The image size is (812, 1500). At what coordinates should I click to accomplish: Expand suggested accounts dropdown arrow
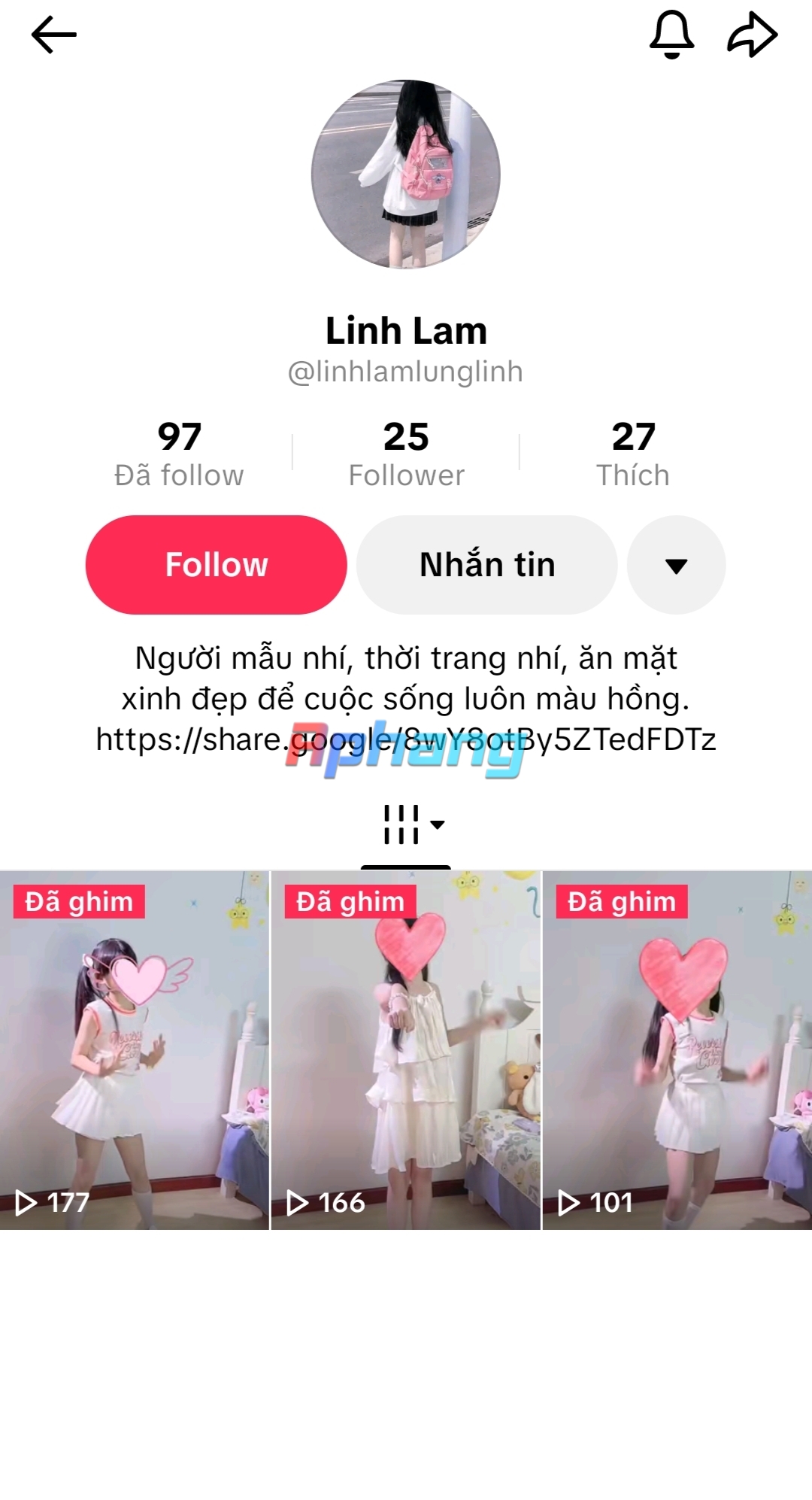677,565
